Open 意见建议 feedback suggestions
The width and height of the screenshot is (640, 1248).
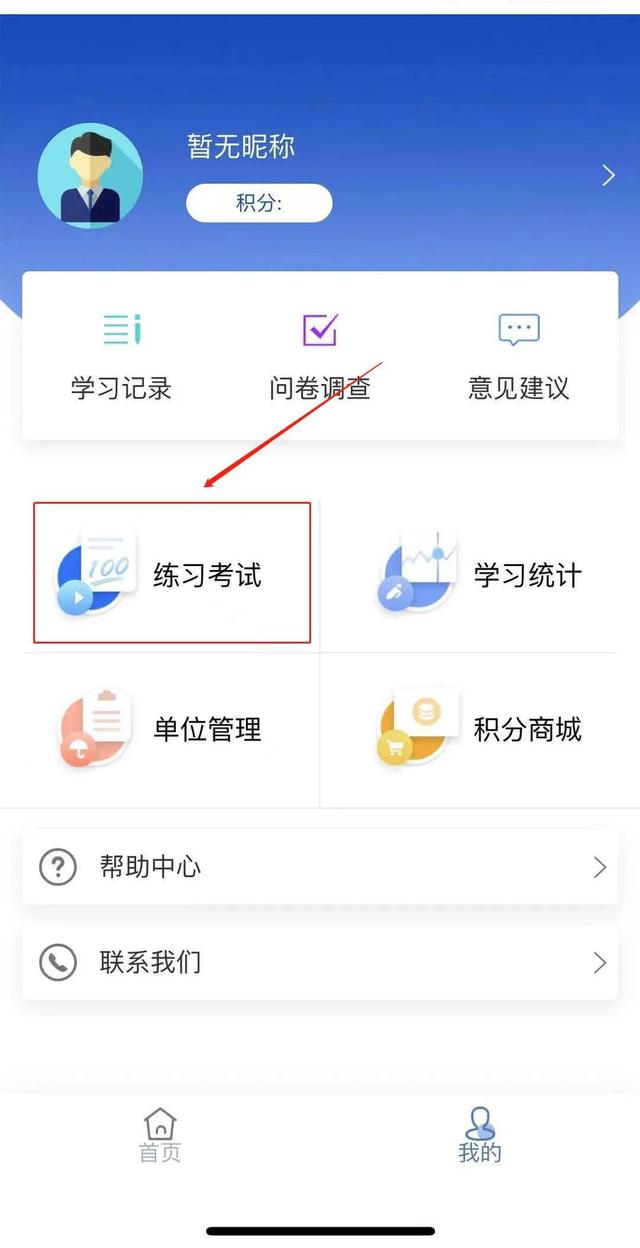tap(518, 357)
